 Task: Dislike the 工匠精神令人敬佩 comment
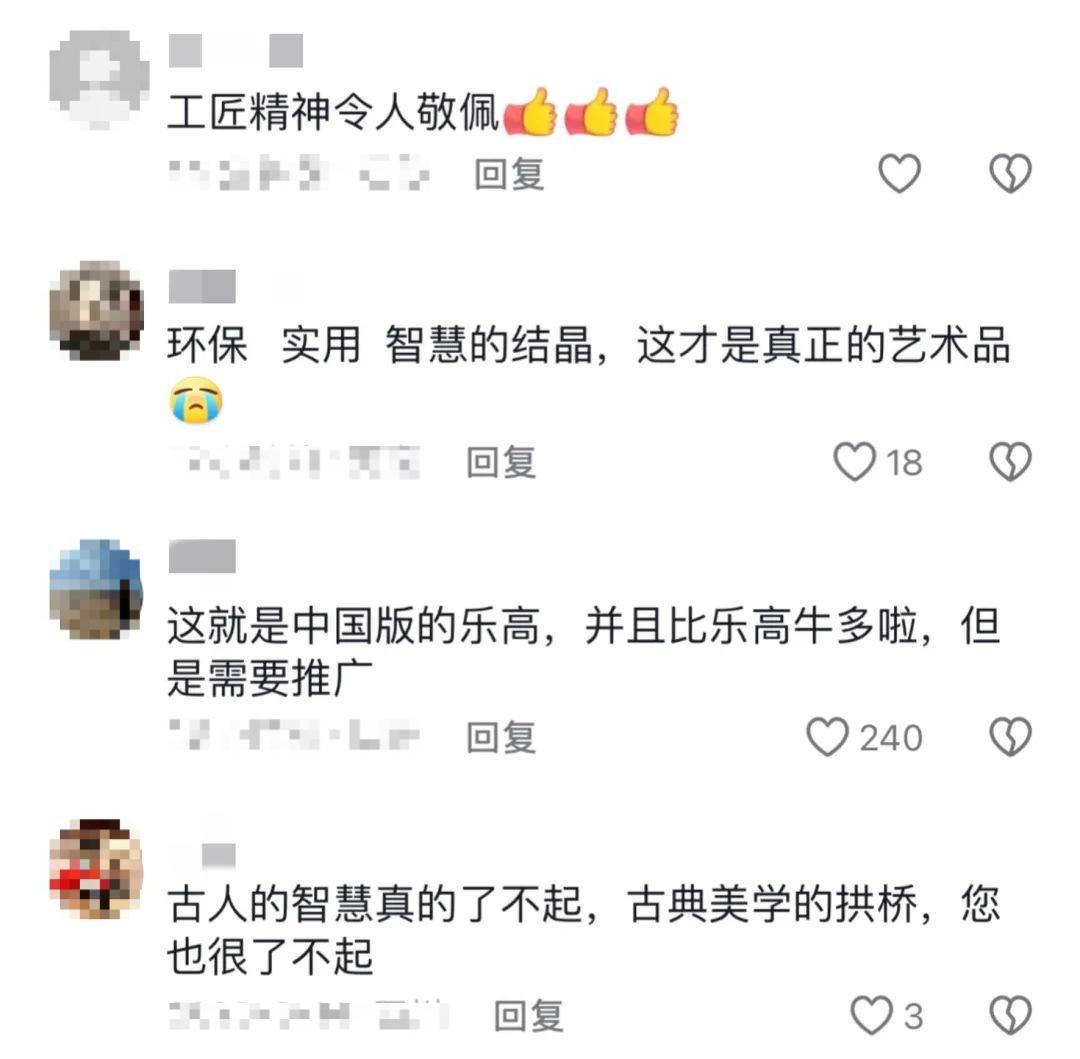(1010, 175)
